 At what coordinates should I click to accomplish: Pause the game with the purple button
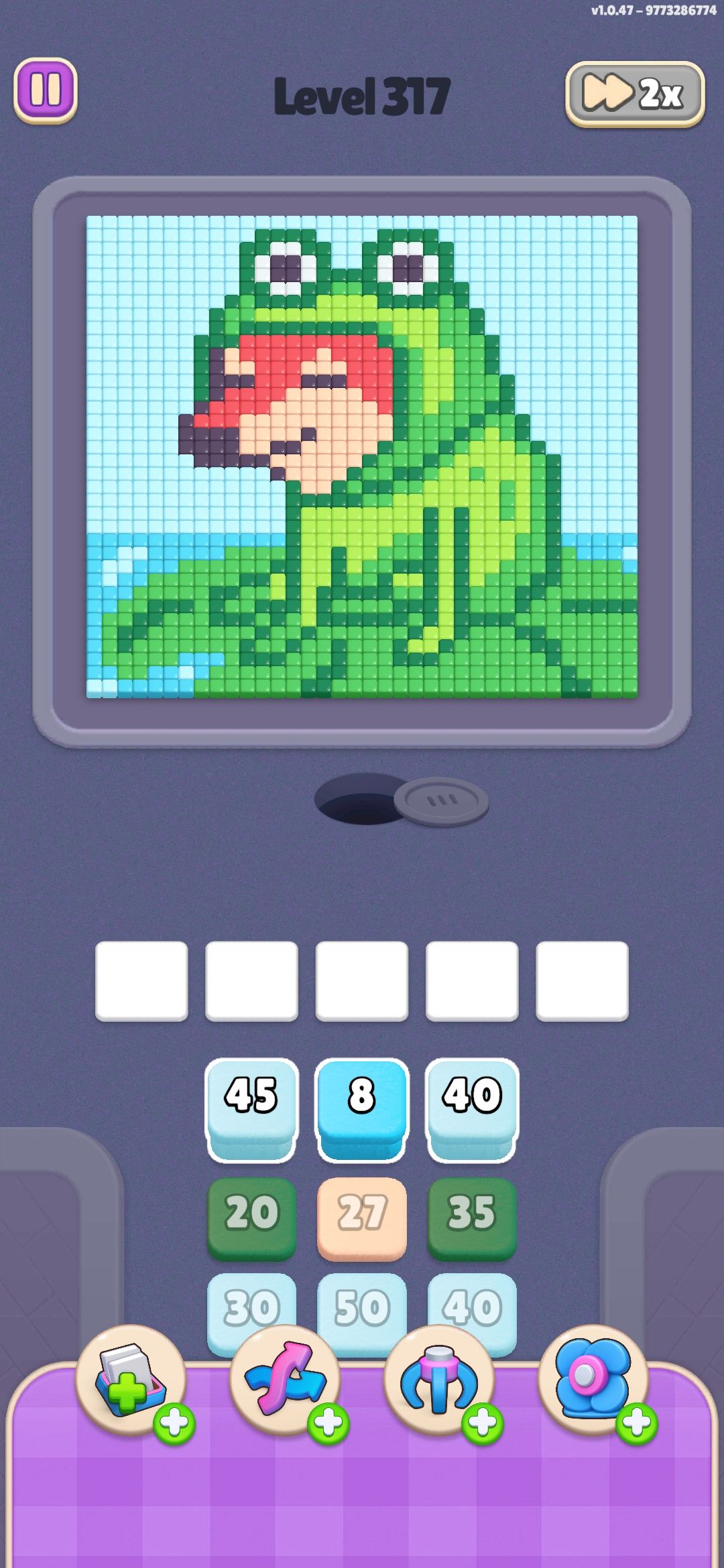point(46,90)
